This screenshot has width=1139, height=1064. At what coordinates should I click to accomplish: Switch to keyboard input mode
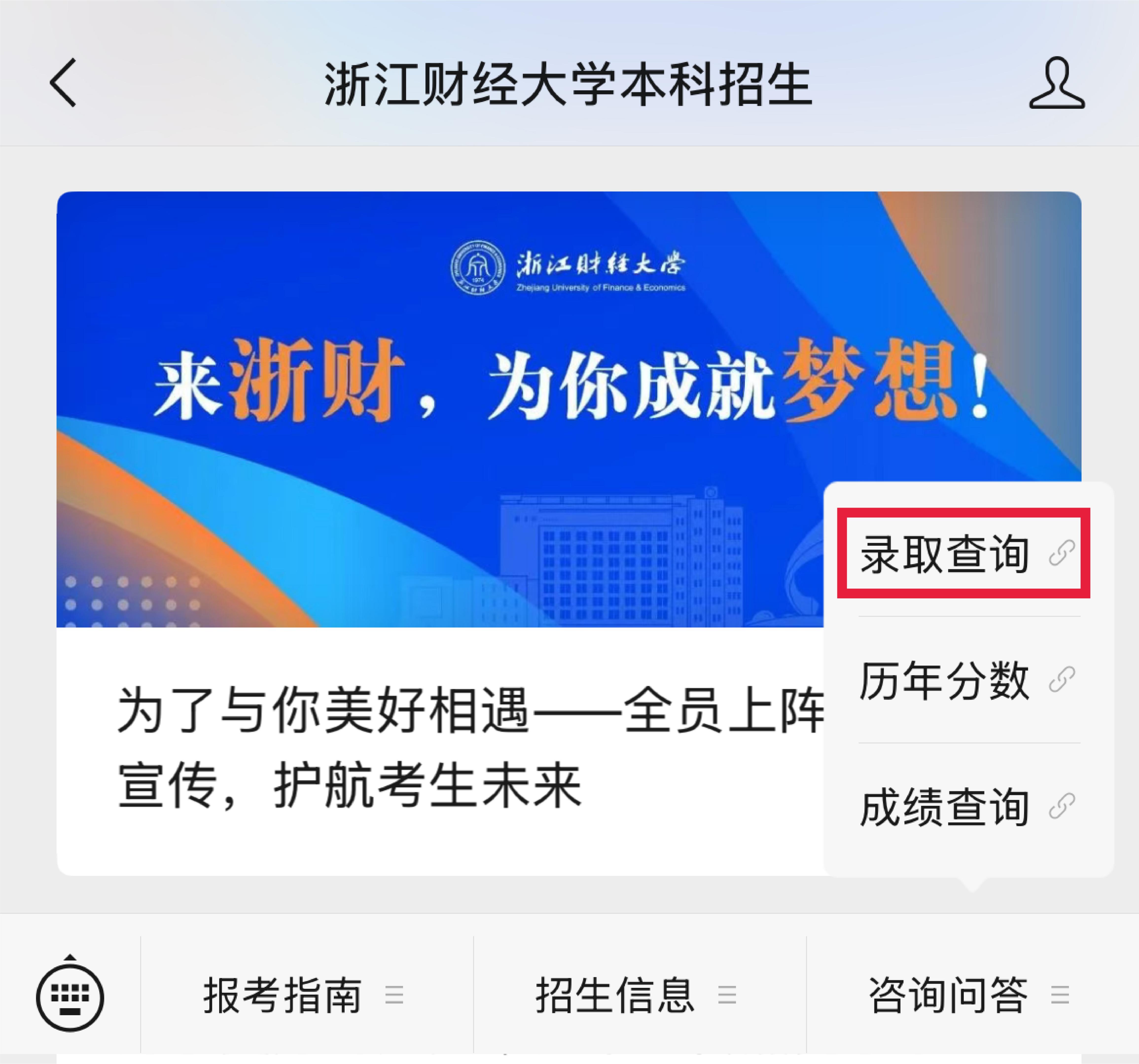pyautogui.click(x=70, y=995)
